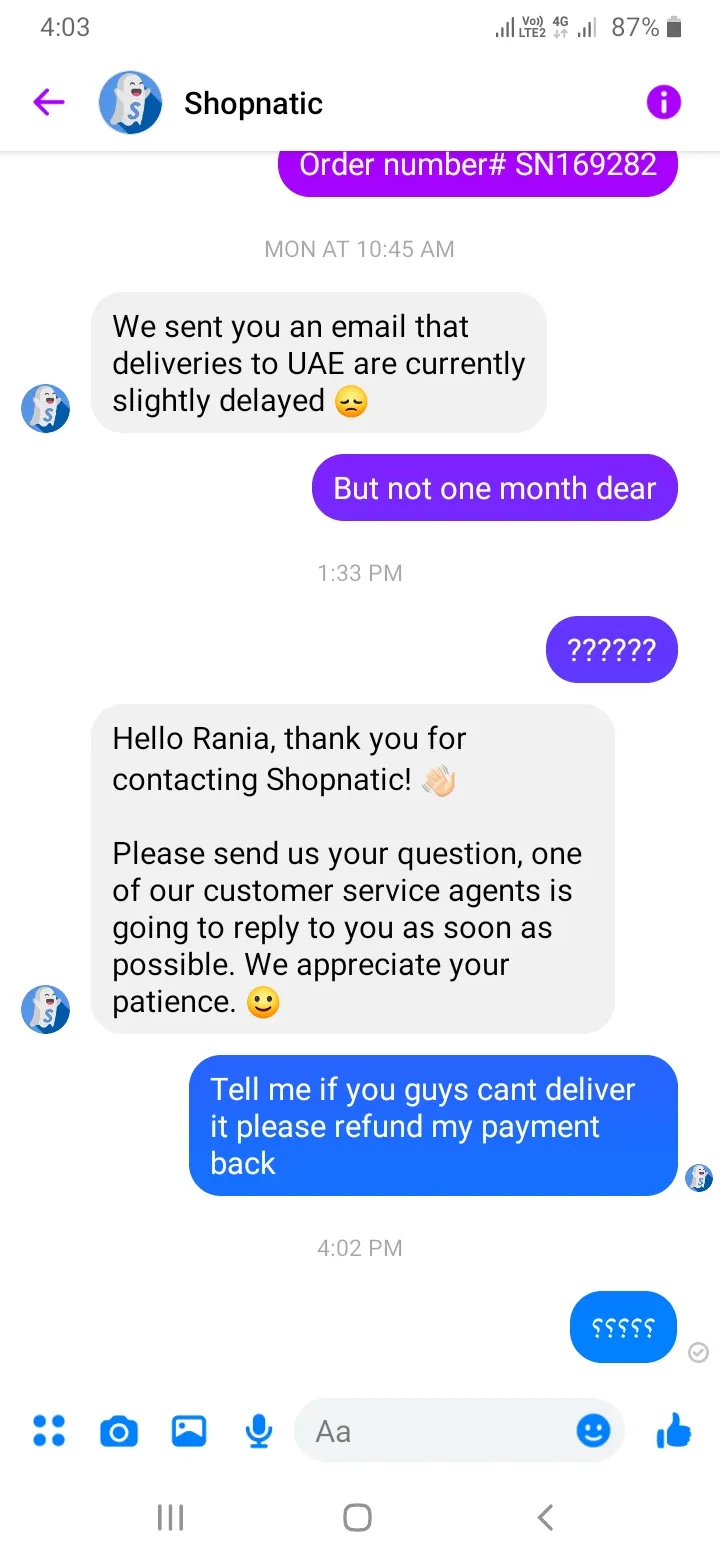Open the conversation info icon

coord(664,102)
